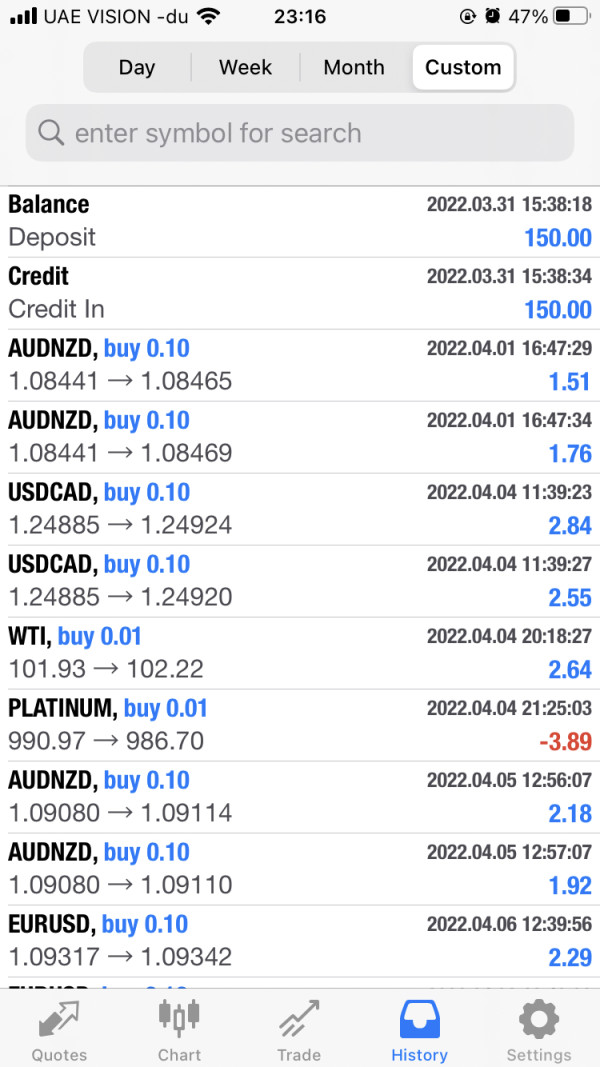Show details of the Balance Deposit entry
This screenshot has height=1067, width=600.
click(x=300, y=221)
